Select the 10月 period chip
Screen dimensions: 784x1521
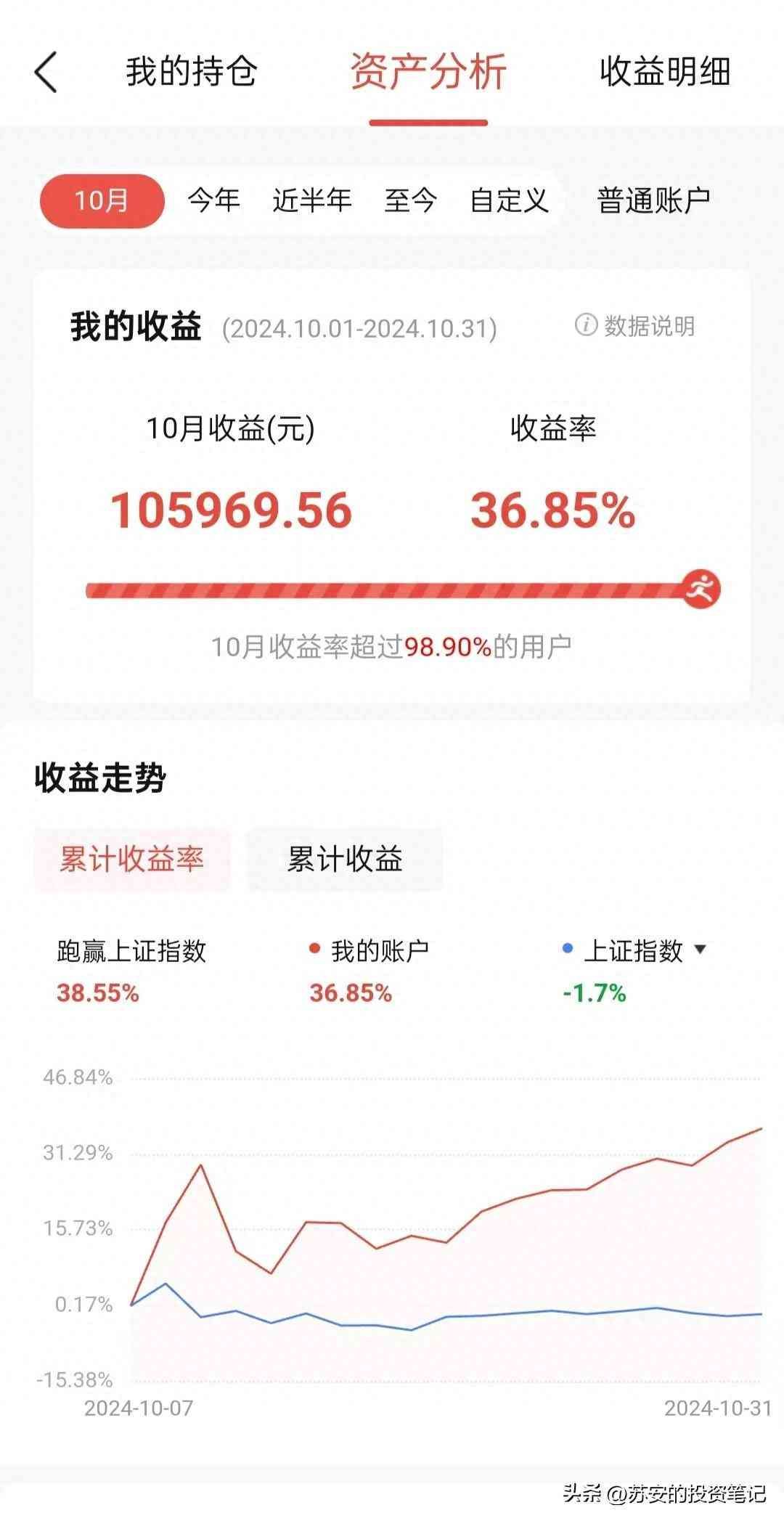pyautogui.click(x=102, y=200)
